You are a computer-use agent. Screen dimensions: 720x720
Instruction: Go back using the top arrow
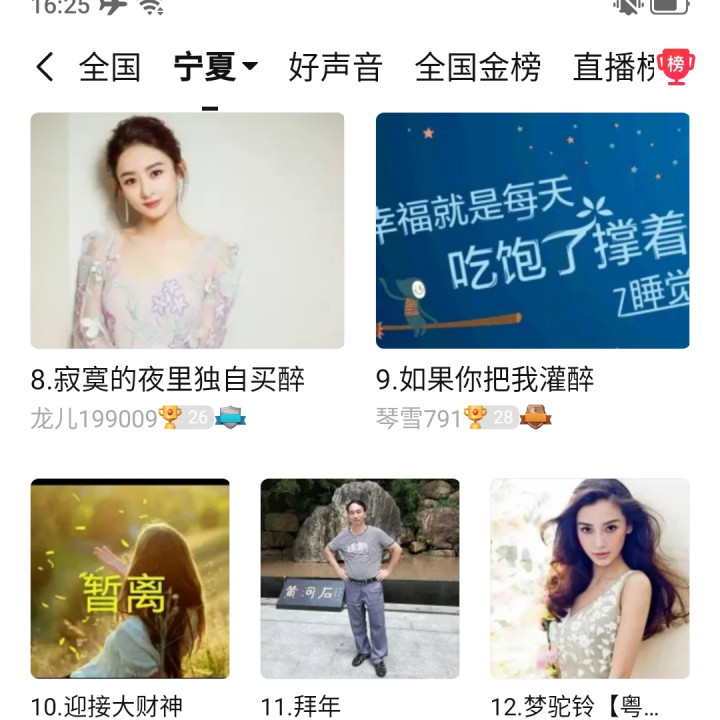pyautogui.click(x=44, y=67)
